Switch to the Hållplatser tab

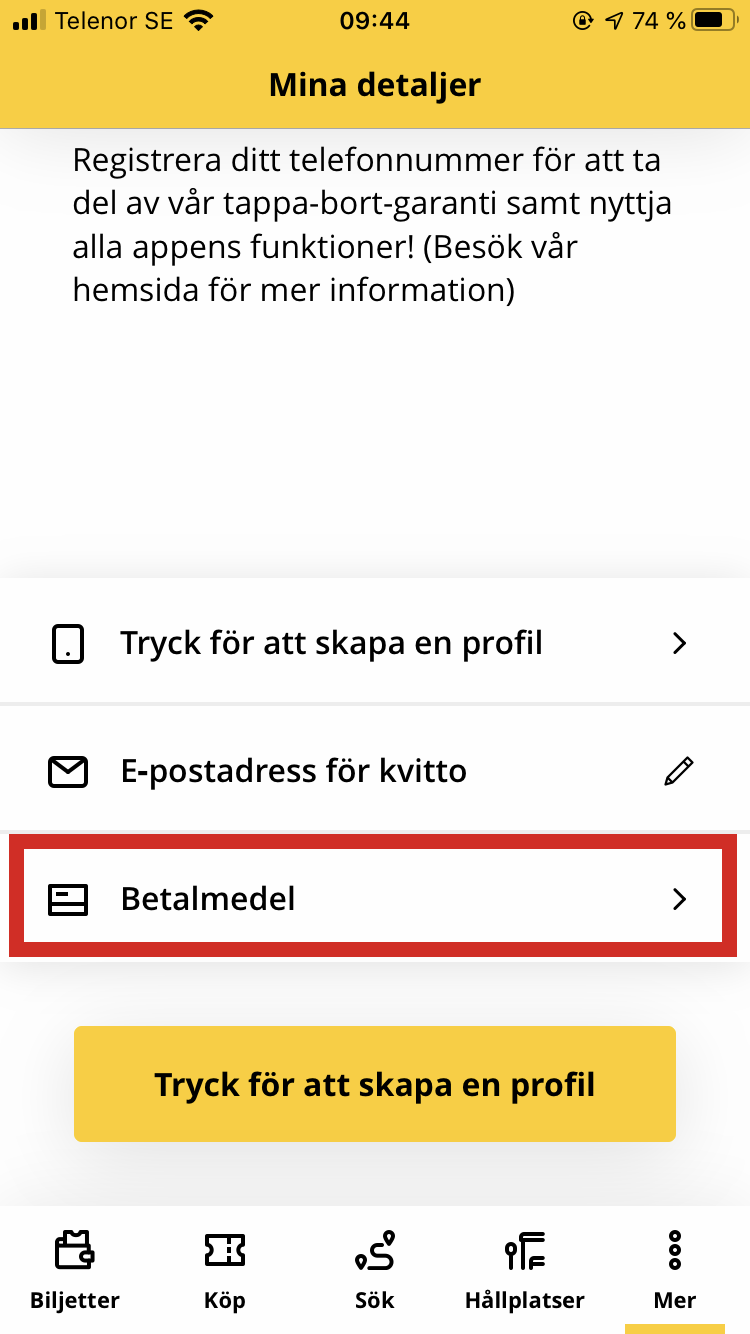pyautogui.click(x=525, y=1270)
